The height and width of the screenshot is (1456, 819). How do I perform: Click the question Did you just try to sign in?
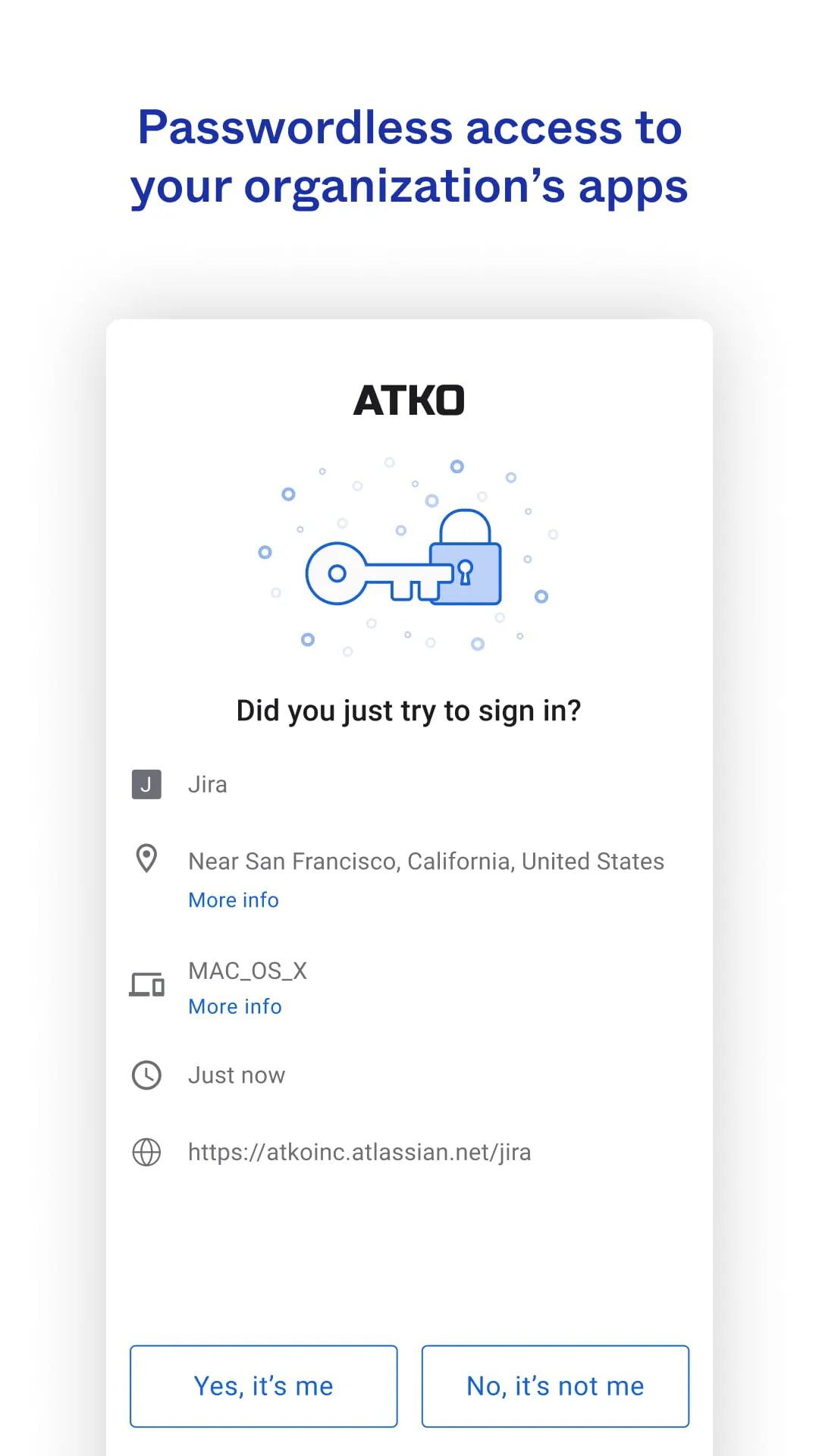click(409, 711)
